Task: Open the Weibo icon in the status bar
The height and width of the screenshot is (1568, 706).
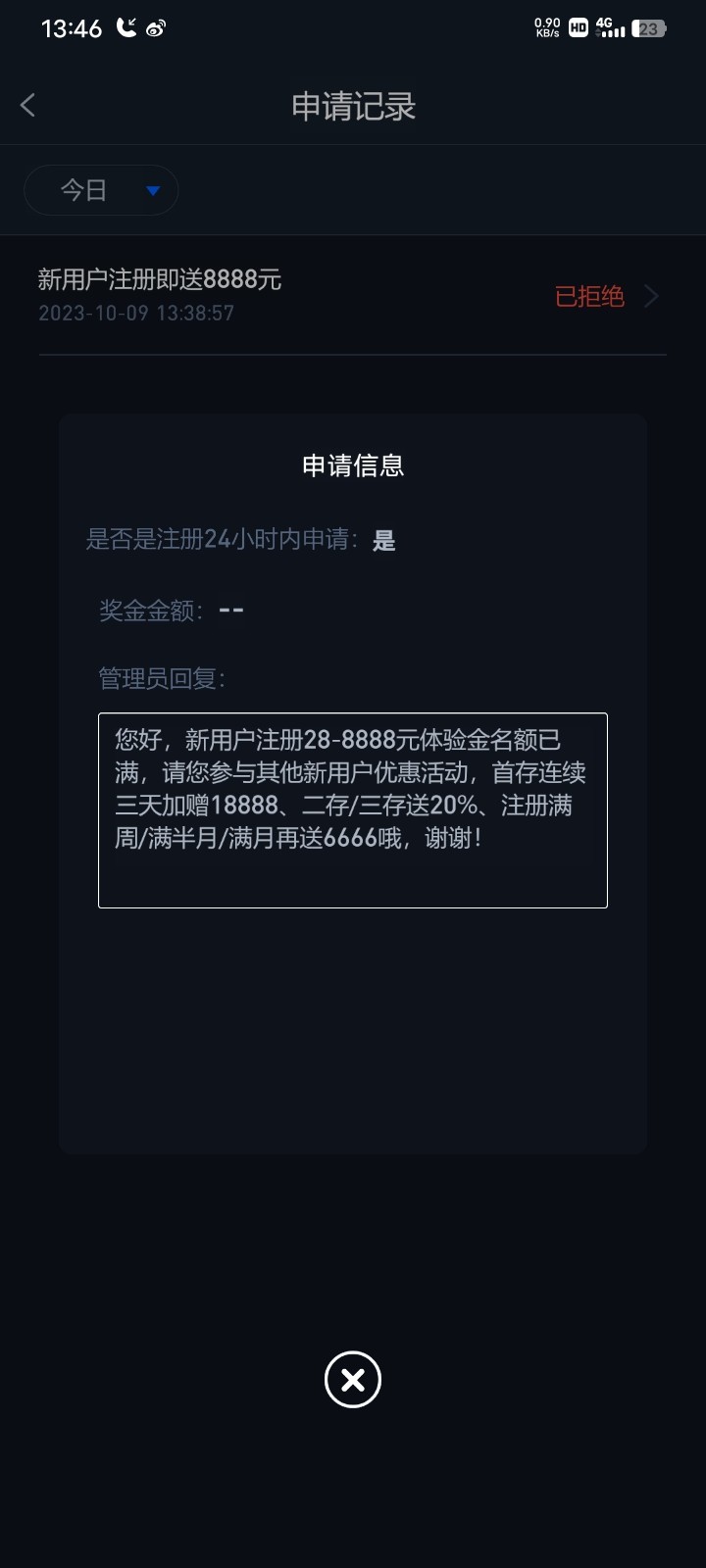Action: (x=157, y=28)
